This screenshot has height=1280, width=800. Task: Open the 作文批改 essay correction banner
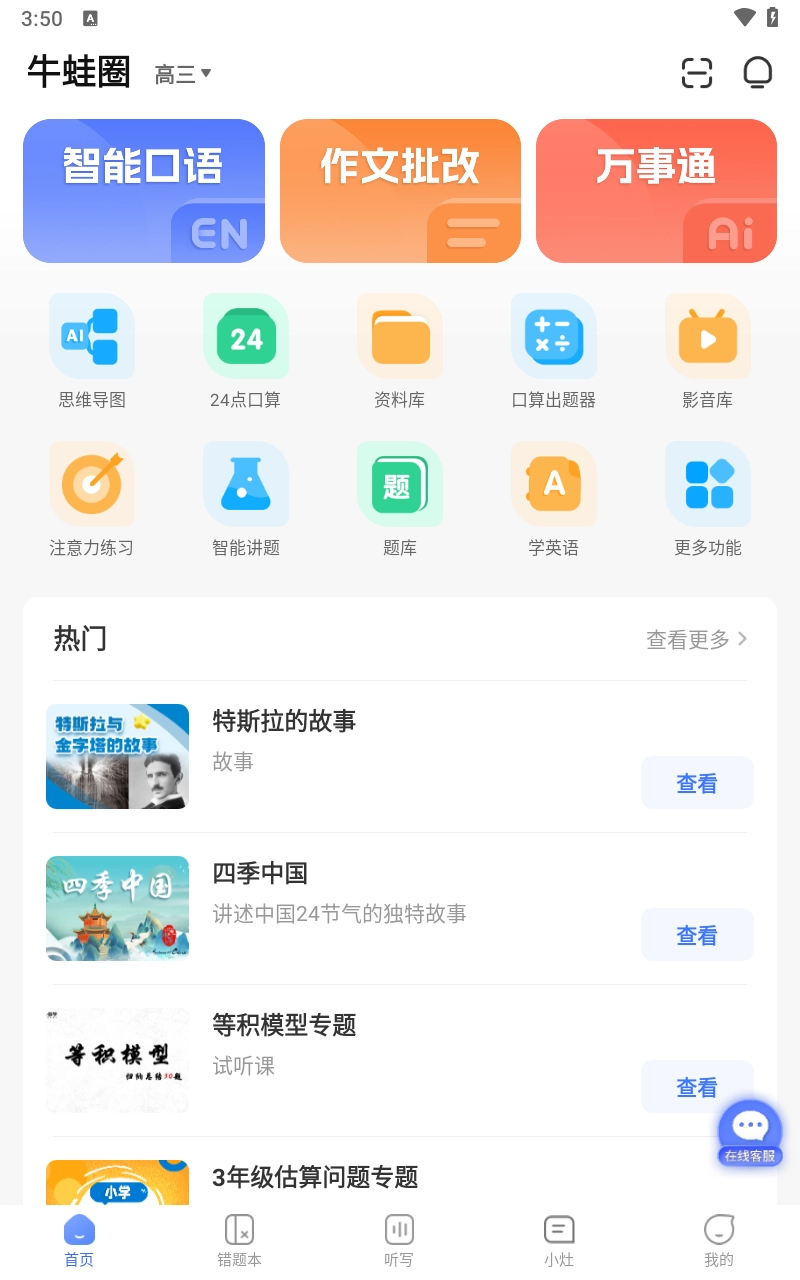point(400,190)
